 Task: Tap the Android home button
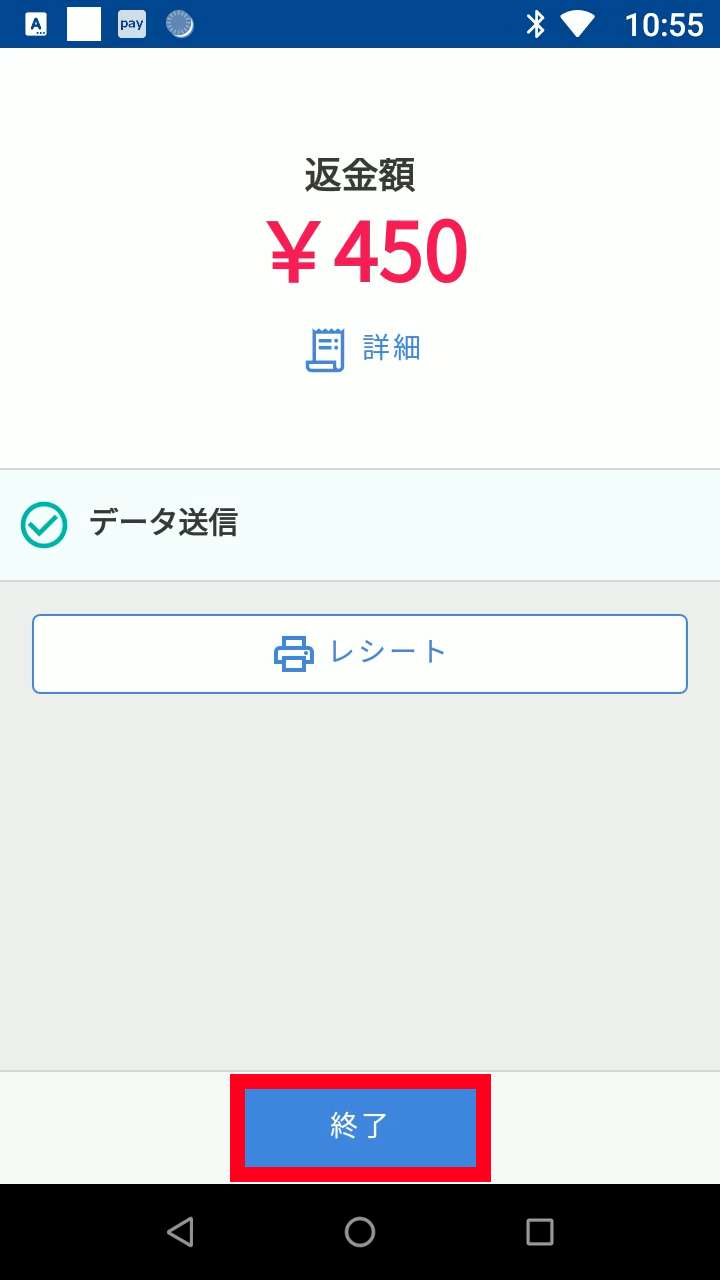tap(360, 1231)
